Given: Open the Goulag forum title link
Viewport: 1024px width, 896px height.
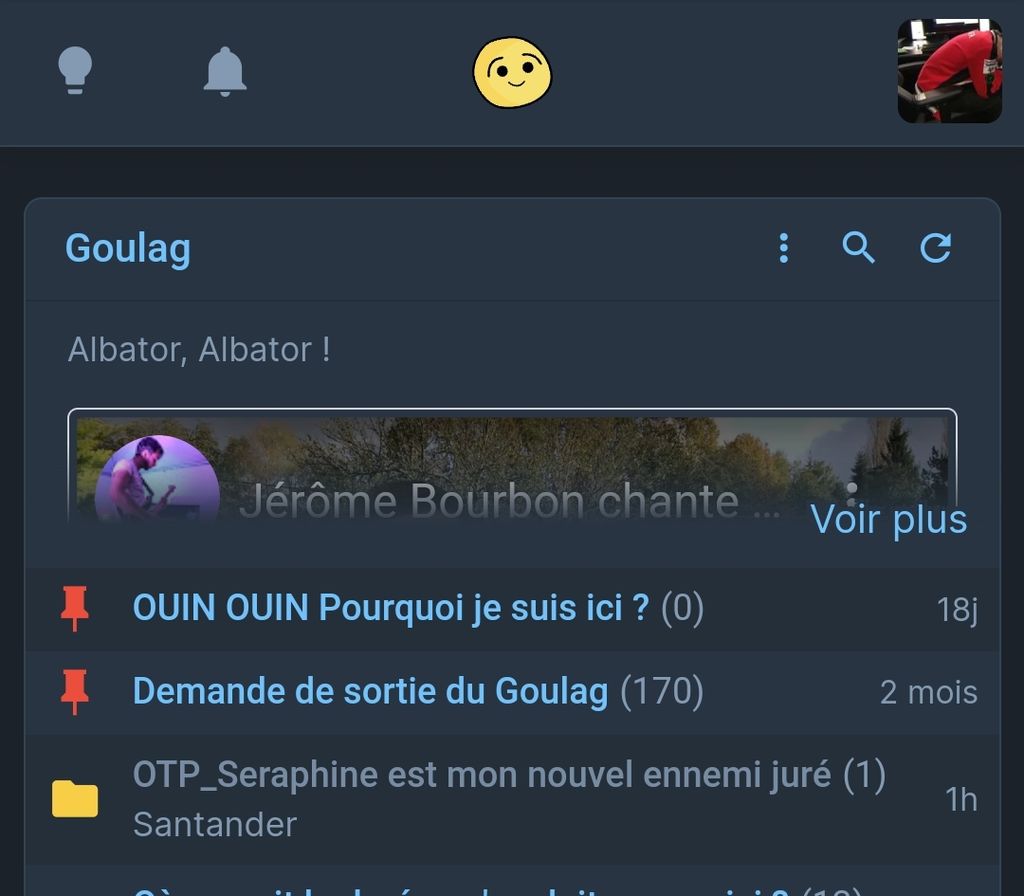Looking at the screenshot, I should [x=128, y=248].
